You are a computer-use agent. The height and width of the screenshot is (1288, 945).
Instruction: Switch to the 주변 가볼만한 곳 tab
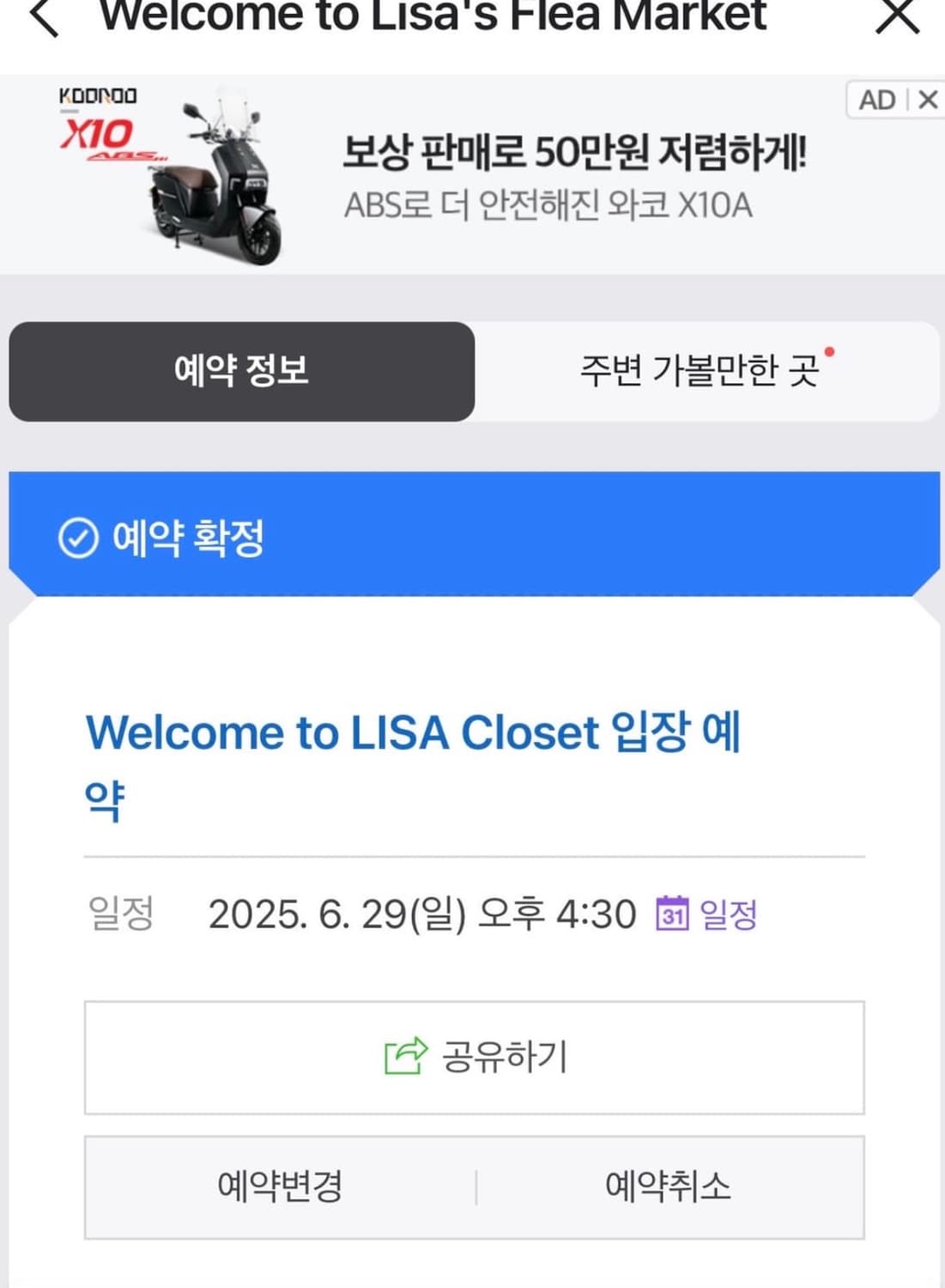point(704,372)
